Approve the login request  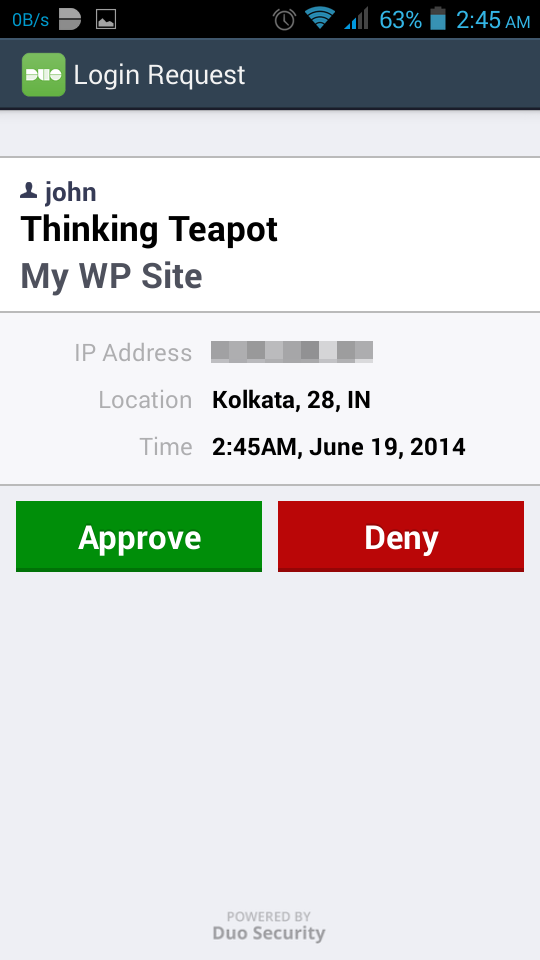tap(139, 536)
